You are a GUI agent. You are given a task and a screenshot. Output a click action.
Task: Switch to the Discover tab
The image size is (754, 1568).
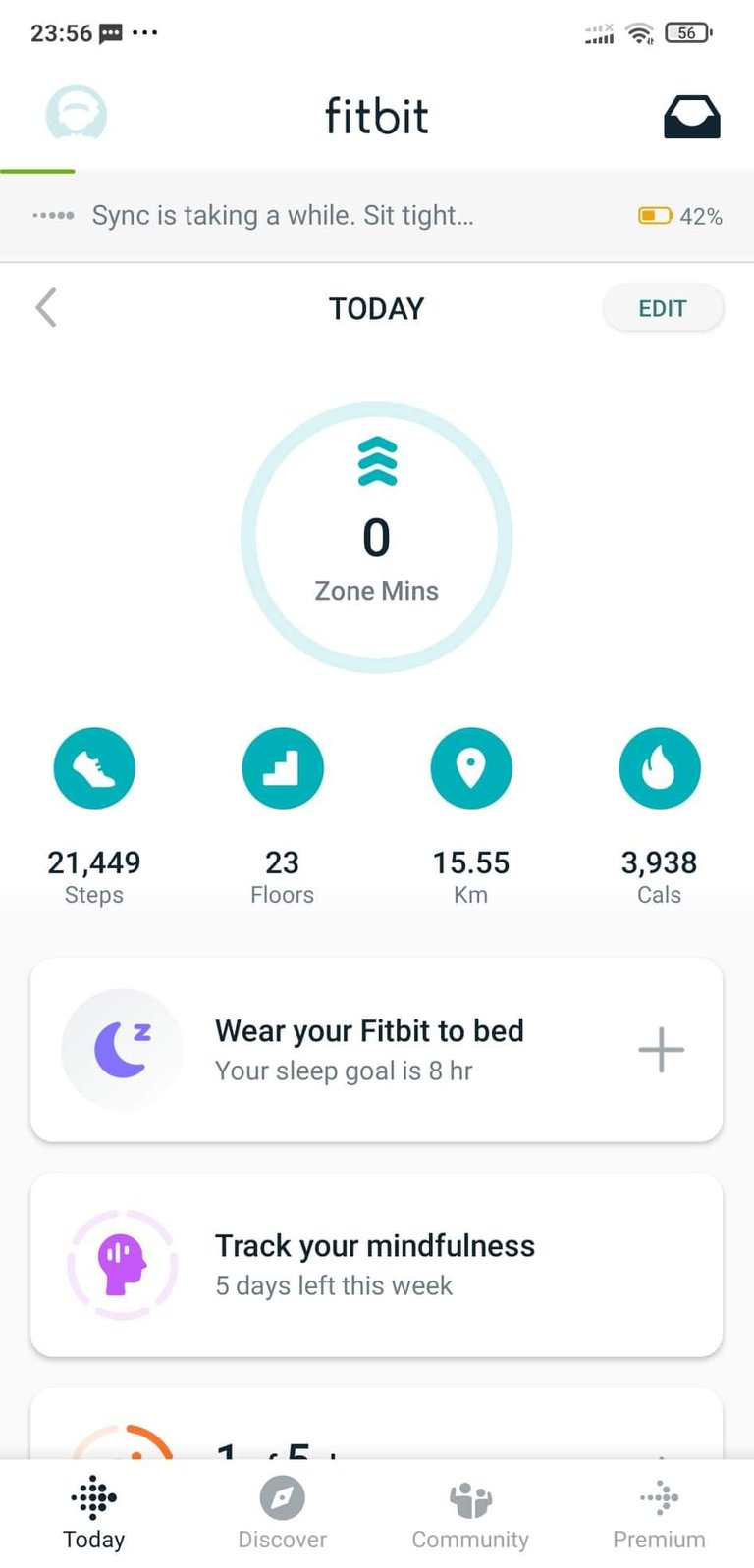tap(283, 1513)
